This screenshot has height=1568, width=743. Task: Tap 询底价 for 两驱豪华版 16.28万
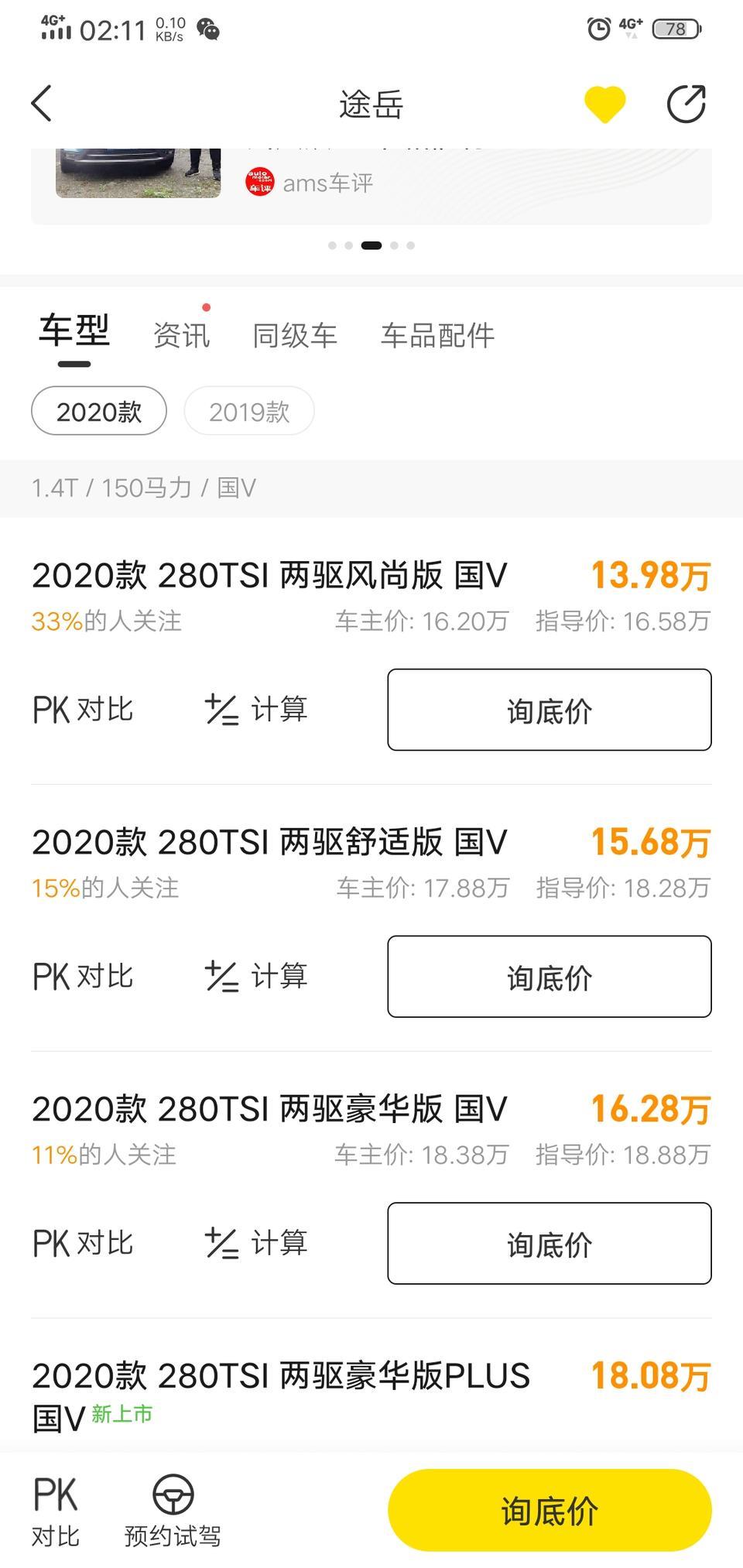pyautogui.click(x=550, y=1244)
